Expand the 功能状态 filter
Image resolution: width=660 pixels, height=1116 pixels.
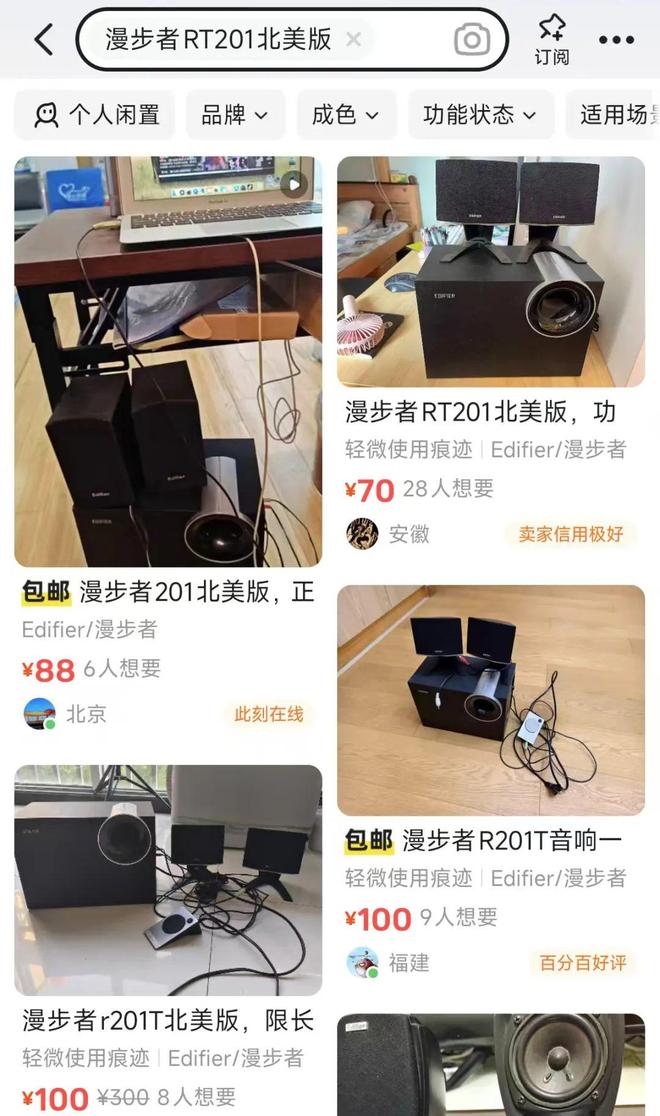[x=480, y=115]
